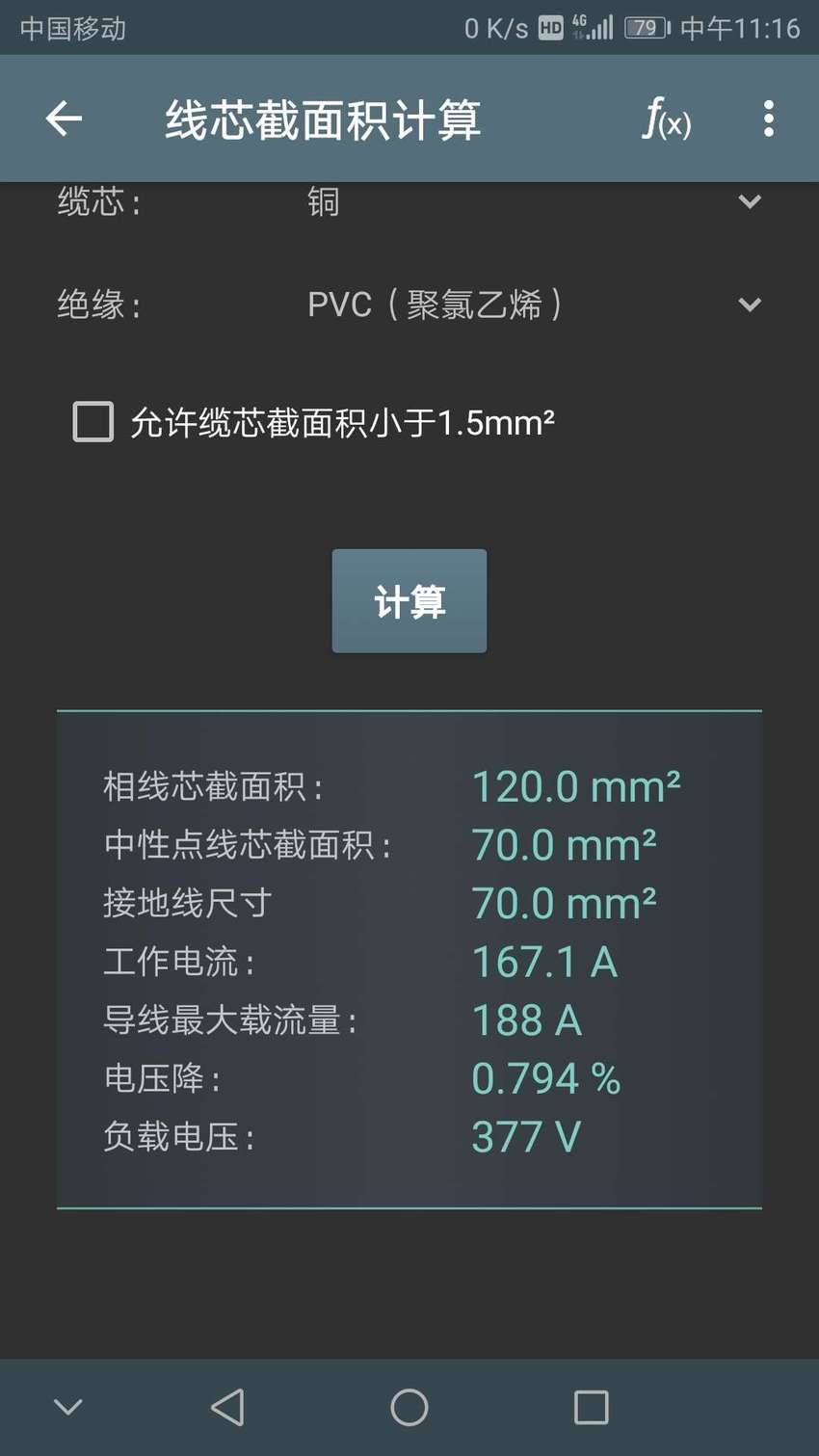Tap the 计算 calculate button
This screenshot has width=819, height=1456.
point(409,601)
